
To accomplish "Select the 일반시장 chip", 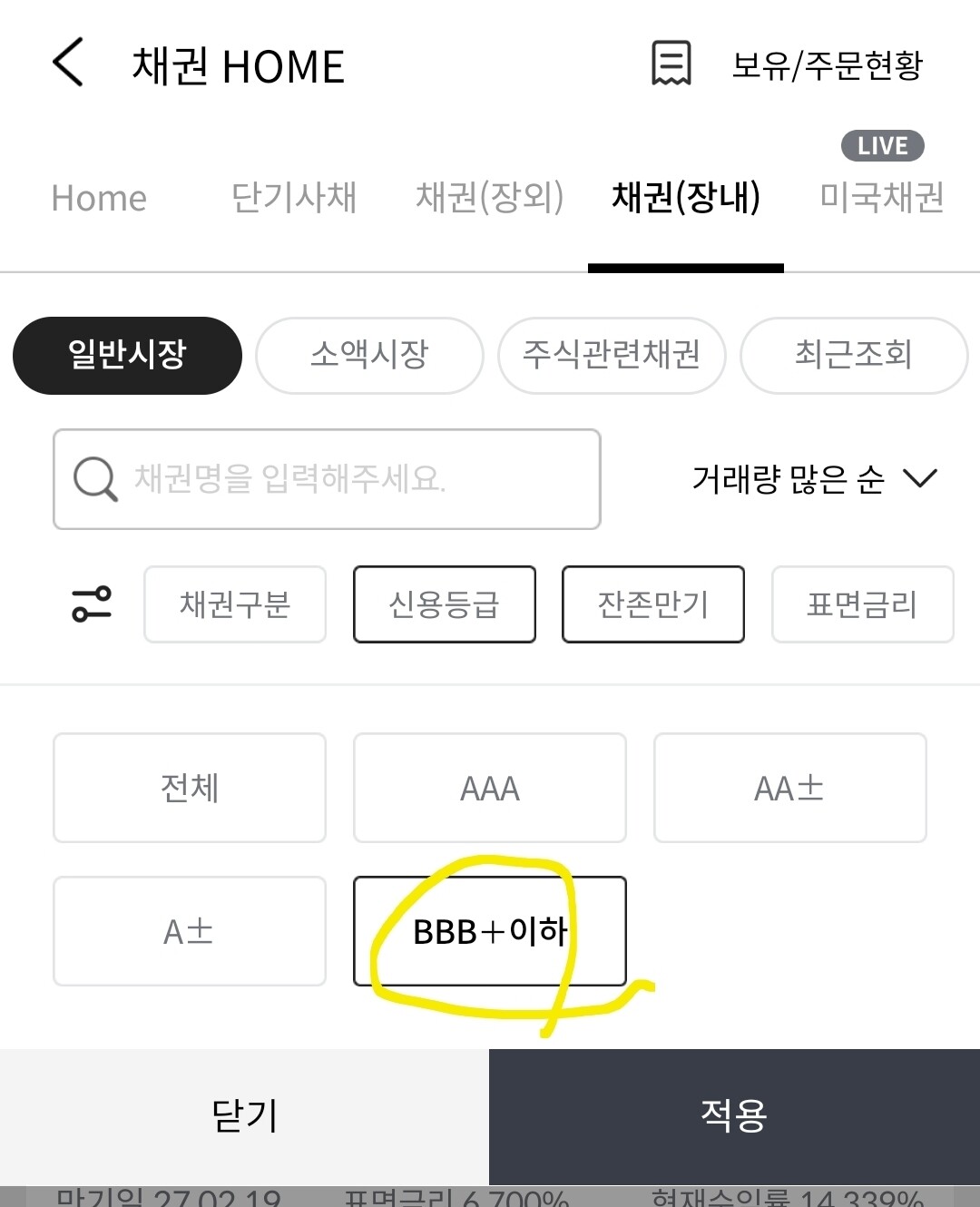I will [x=127, y=356].
